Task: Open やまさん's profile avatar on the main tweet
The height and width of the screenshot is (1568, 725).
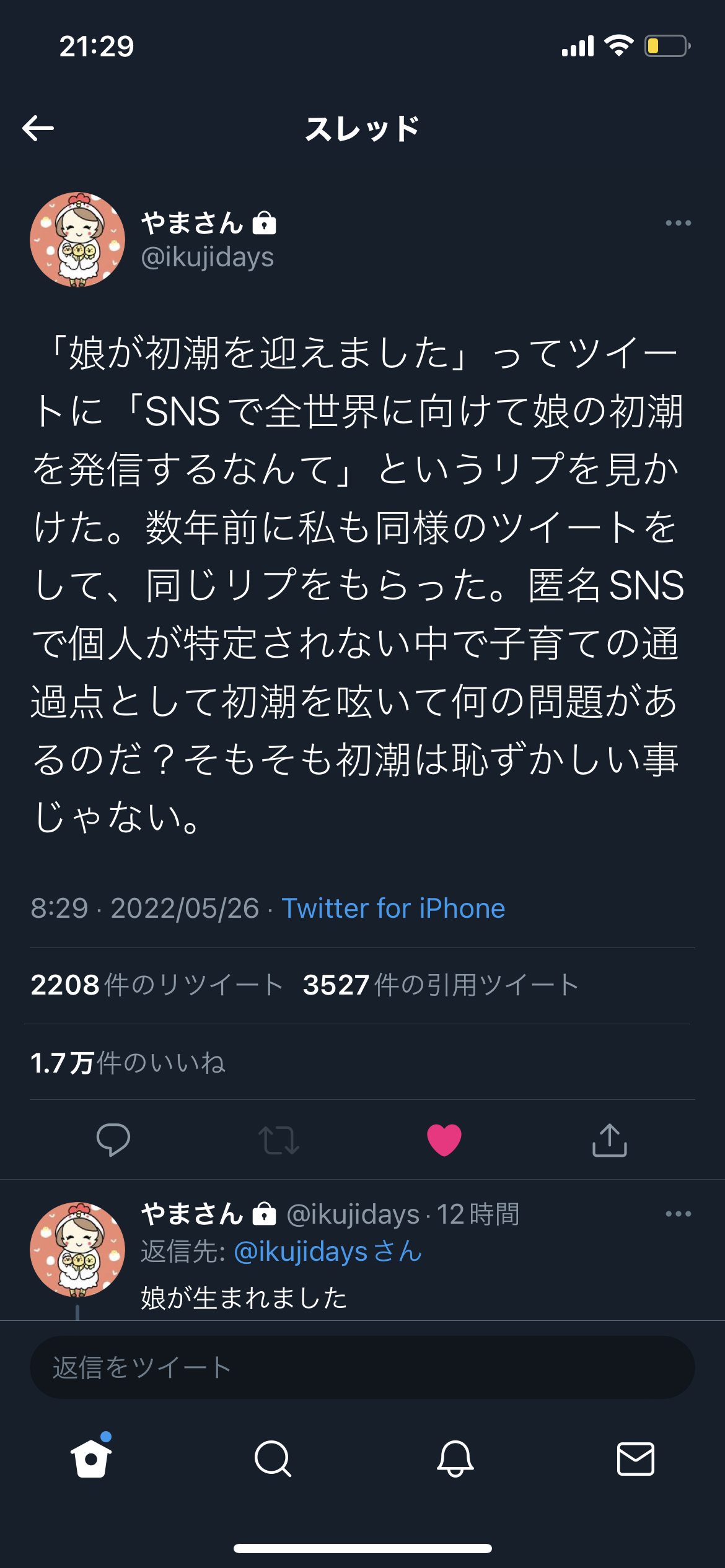Action: [77, 240]
